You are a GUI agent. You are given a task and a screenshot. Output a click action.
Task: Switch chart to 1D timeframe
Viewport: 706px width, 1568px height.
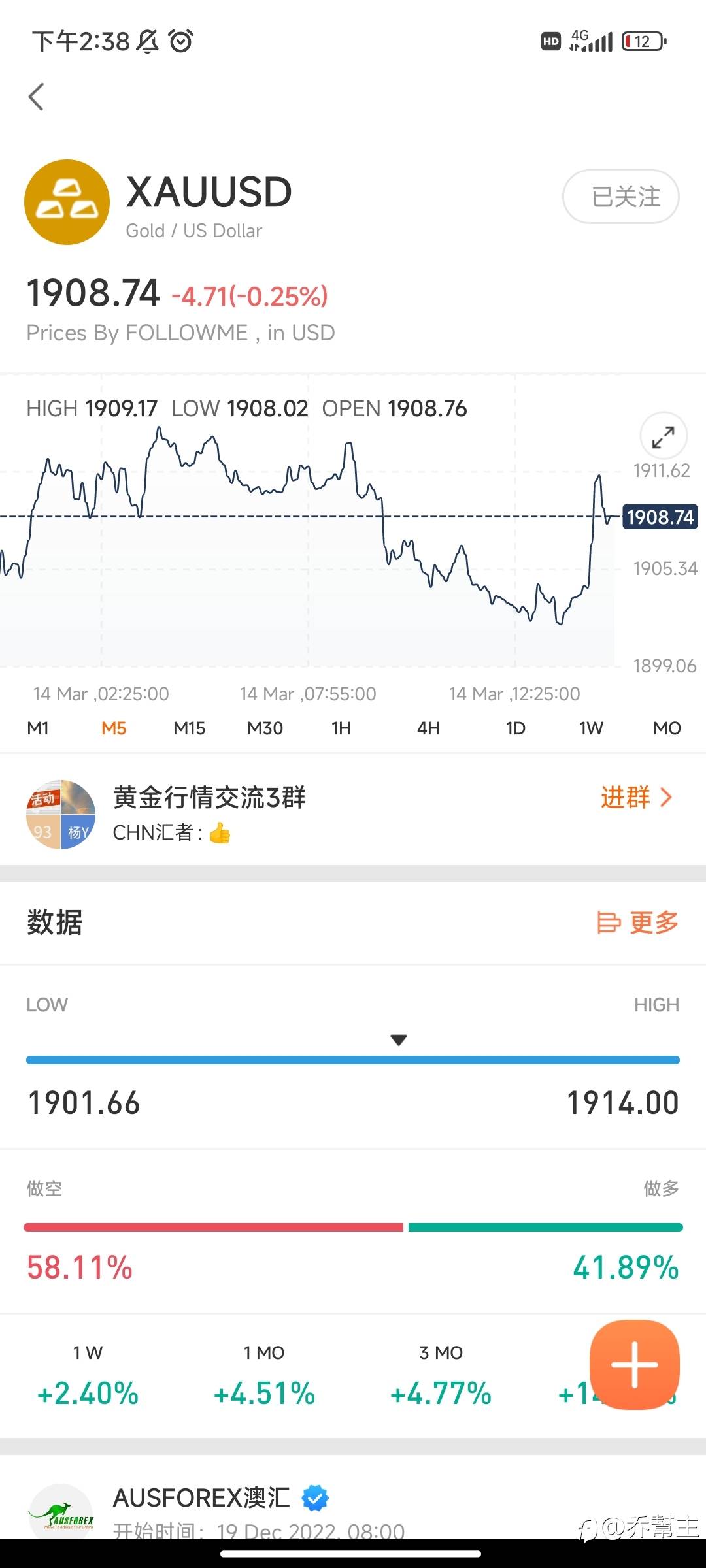click(x=516, y=728)
